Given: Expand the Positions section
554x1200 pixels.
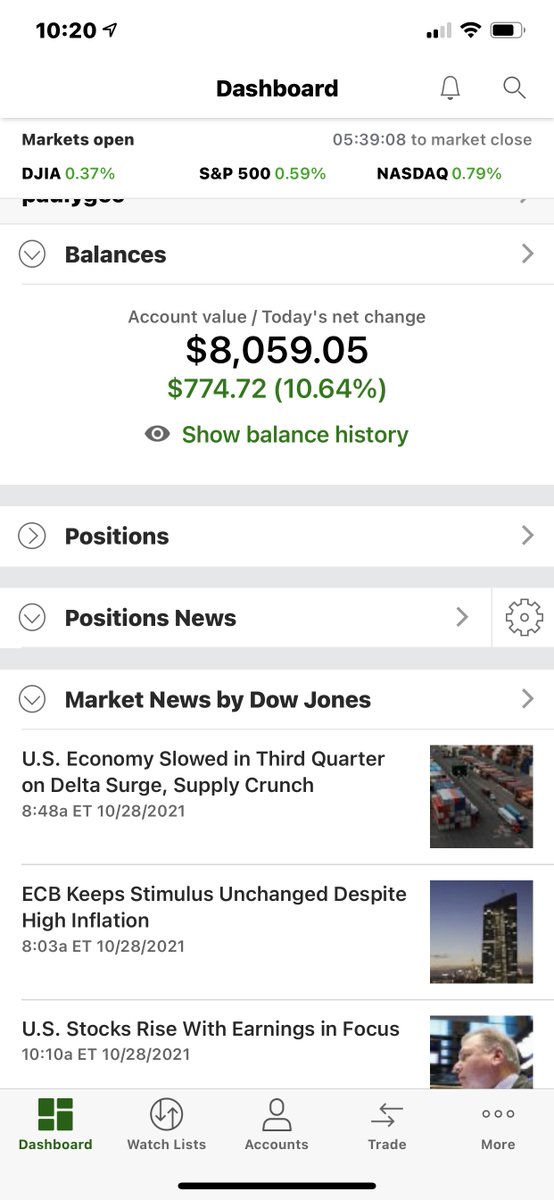Looking at the screenshot, I should coord(32,536).
